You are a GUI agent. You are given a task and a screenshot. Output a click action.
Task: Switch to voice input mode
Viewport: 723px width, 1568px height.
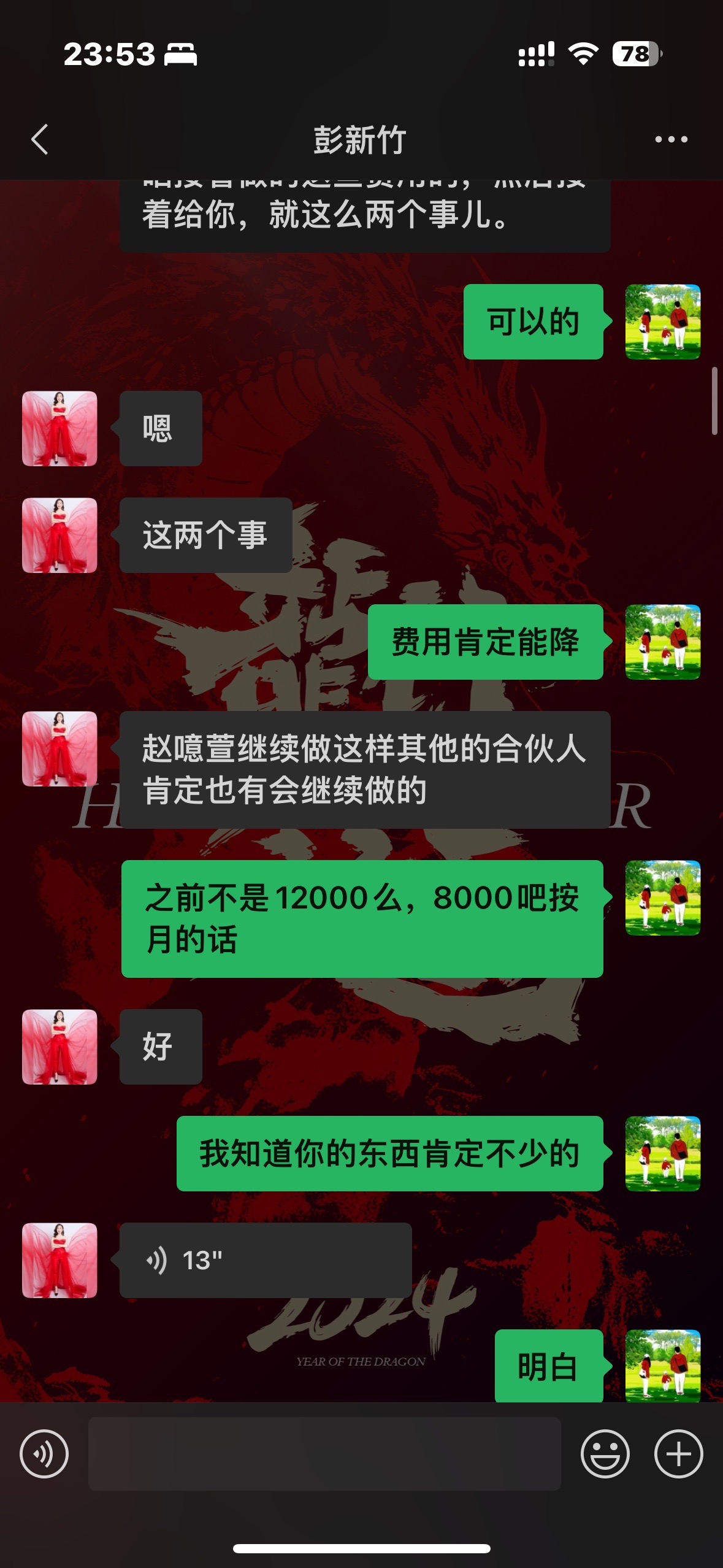(x=44, y=1453)
